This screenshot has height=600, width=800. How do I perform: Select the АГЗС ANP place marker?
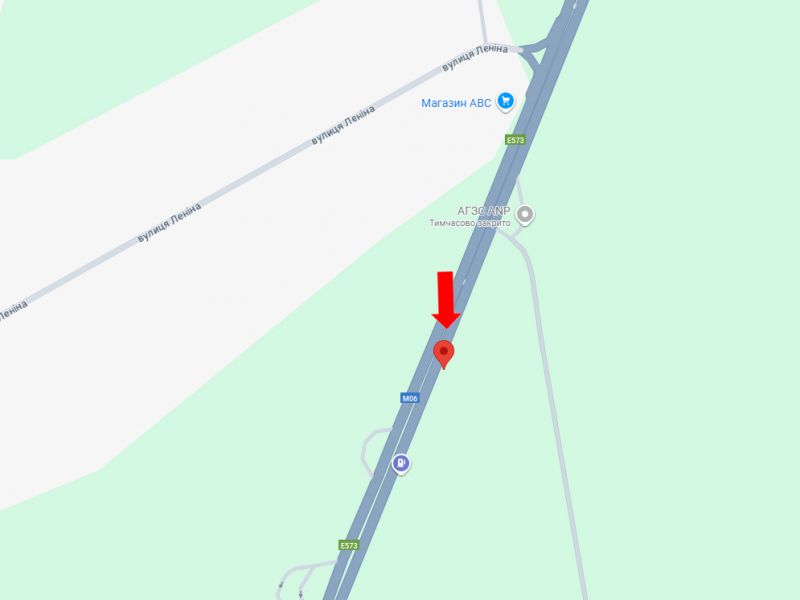coord(526,213)
